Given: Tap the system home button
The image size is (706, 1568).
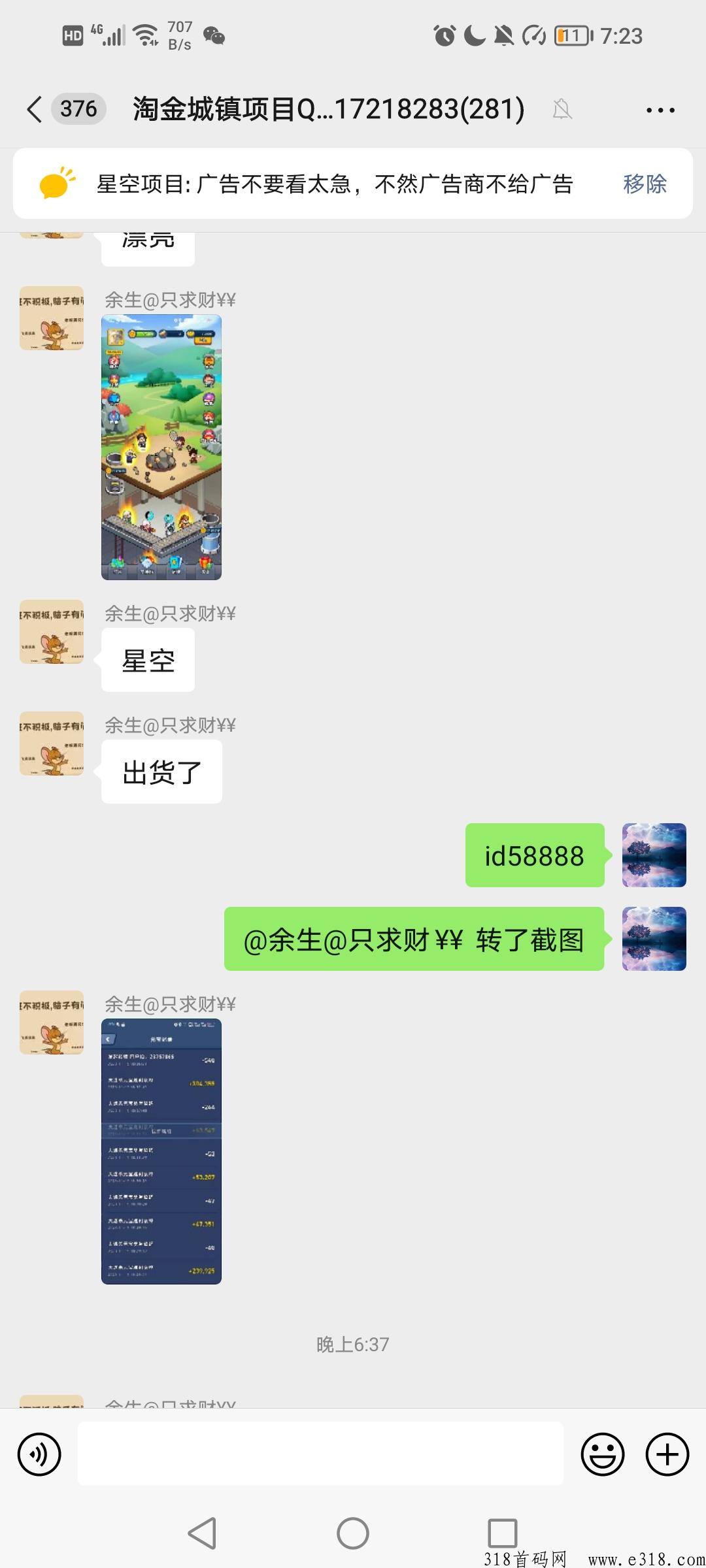Looking at the screenshot, I should 353,1533.
